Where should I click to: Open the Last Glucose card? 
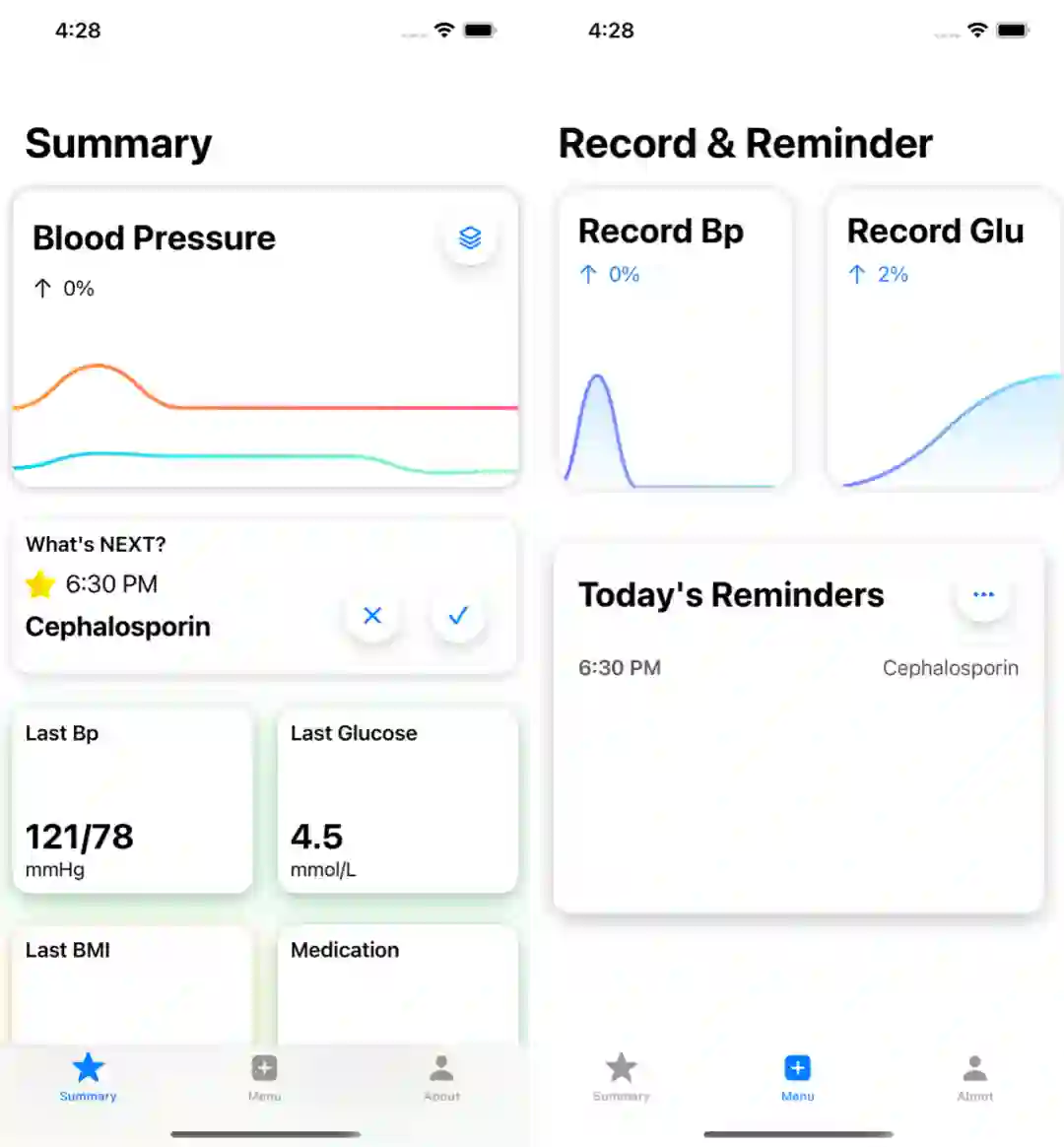pos(397,800)
